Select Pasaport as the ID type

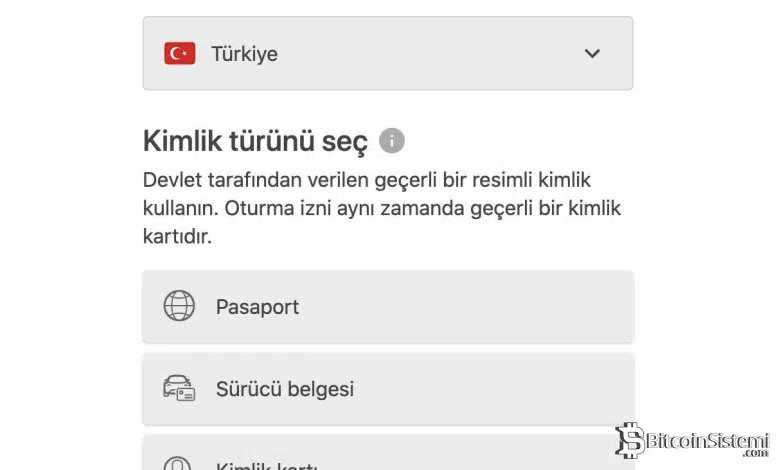click(387, 306)
